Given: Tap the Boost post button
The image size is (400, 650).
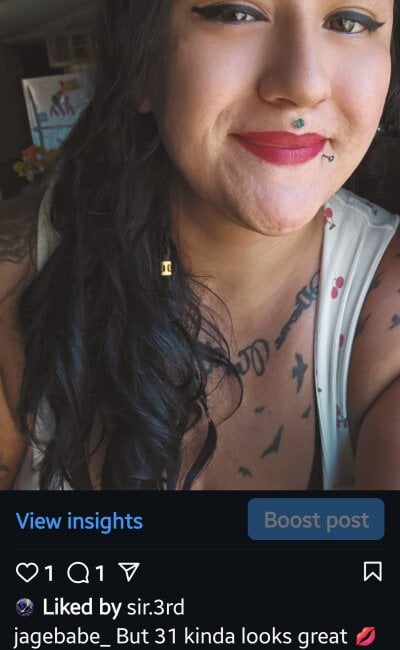Looking at the screenshot, I should [316, 519].
